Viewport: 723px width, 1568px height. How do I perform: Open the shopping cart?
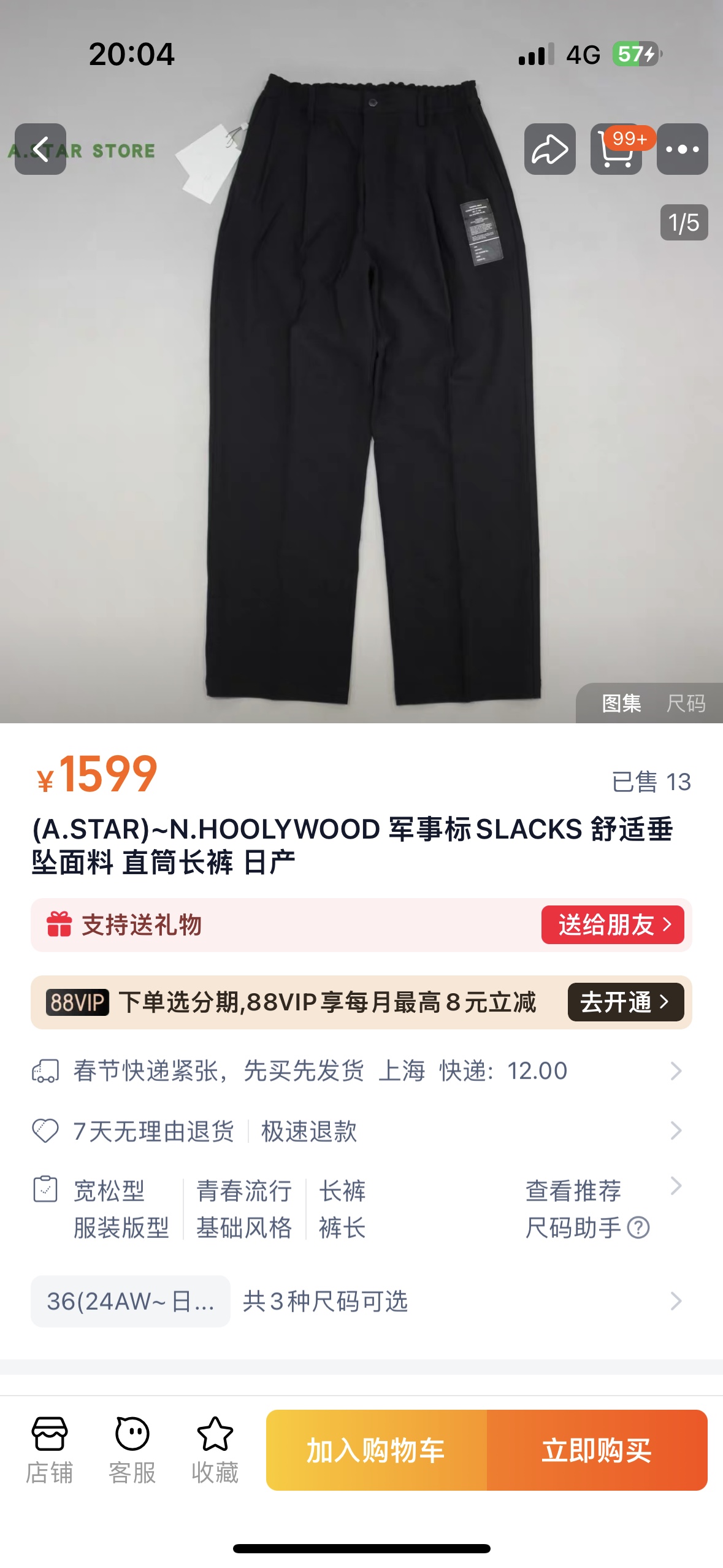click(x=616, y=149)
